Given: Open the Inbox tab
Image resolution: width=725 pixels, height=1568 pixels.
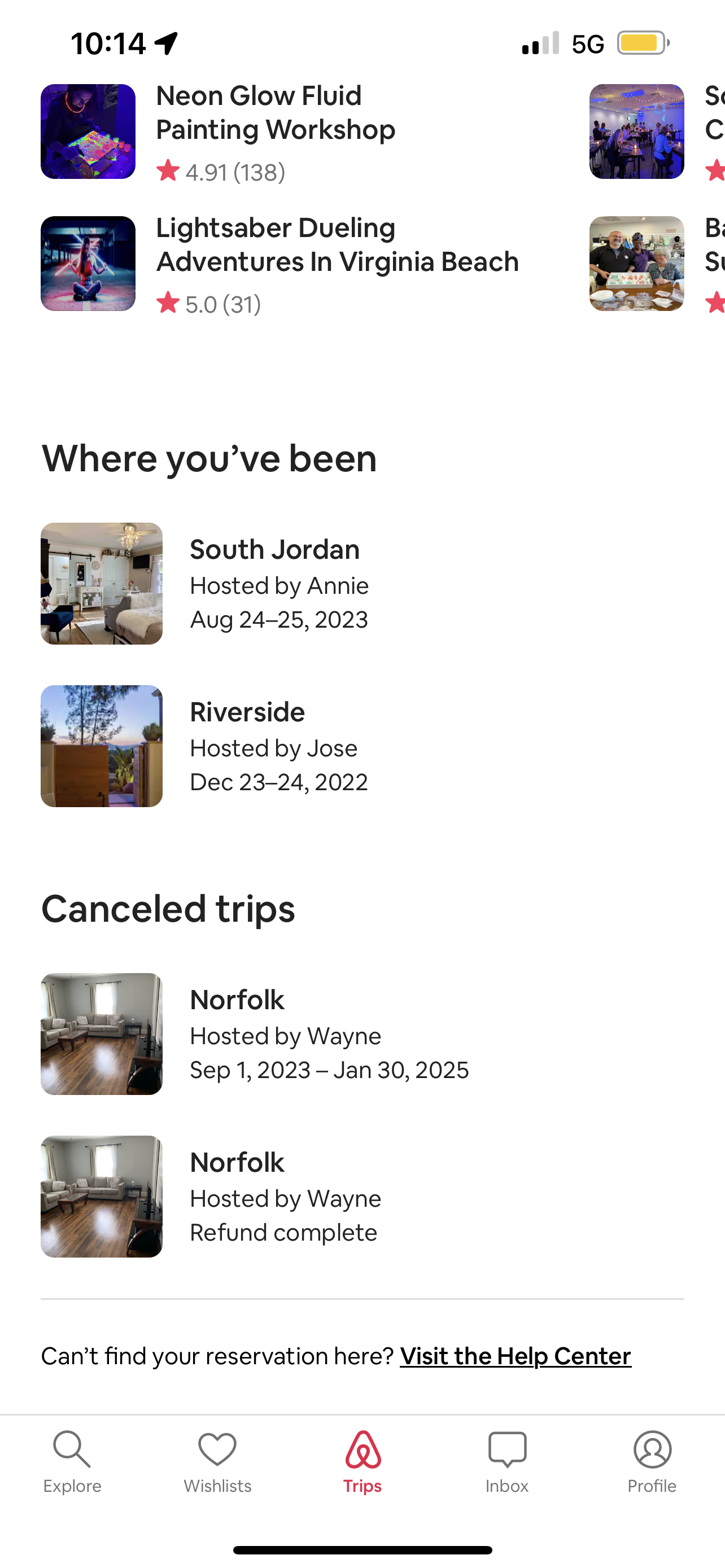Looking at the screenshot, I should [x=507, y=1462].
